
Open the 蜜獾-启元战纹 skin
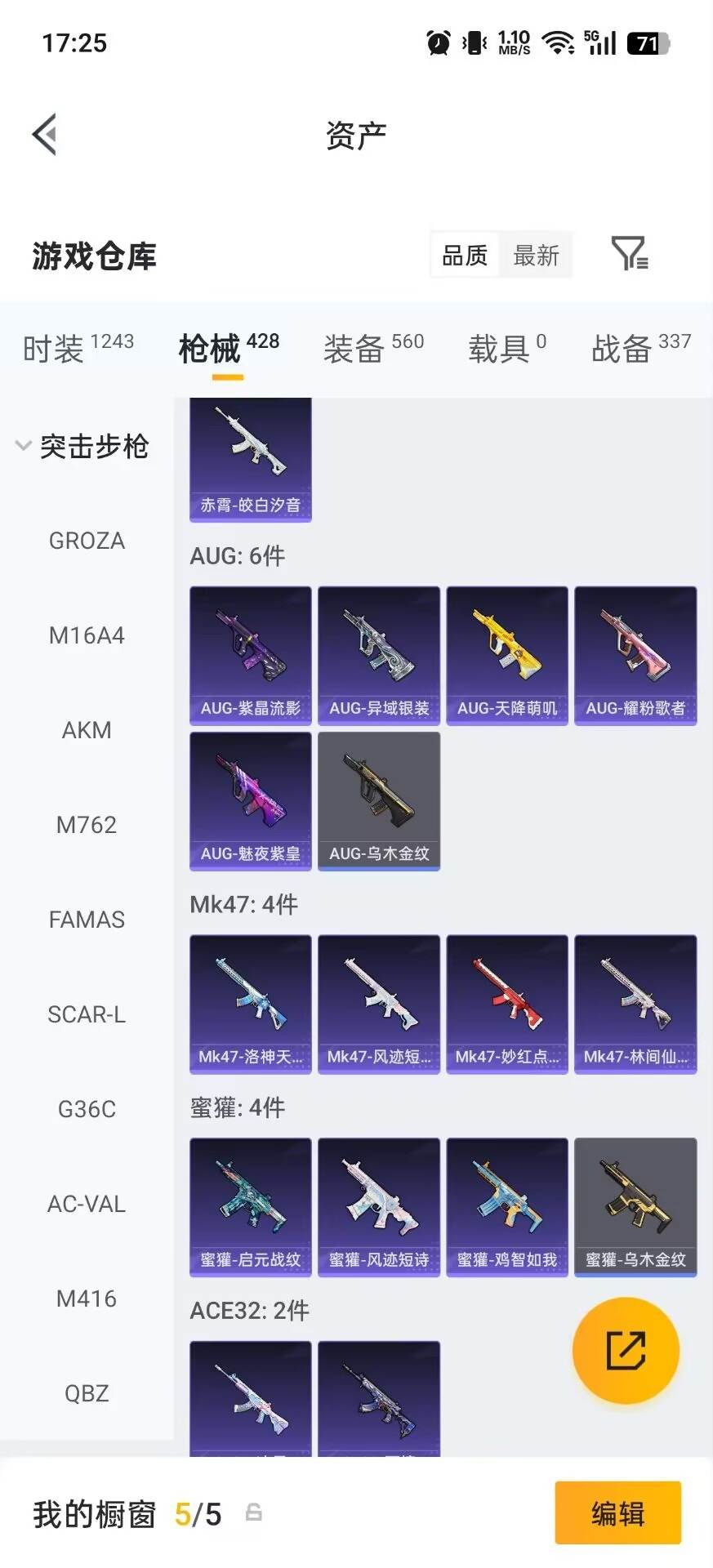[x=251, y=1206]
